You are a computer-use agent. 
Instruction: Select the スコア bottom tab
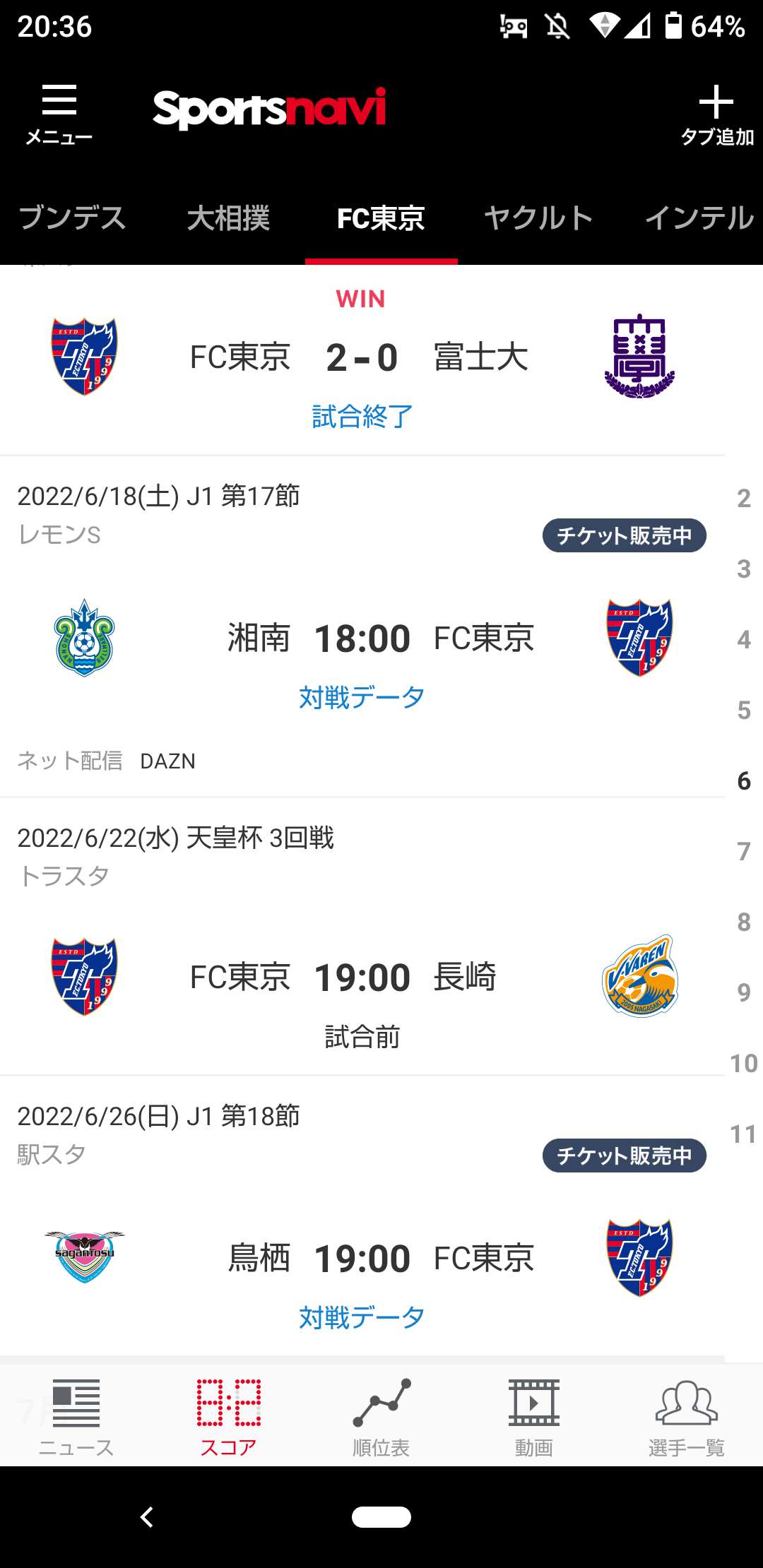pyautogui.click(x=229, y=1416)
